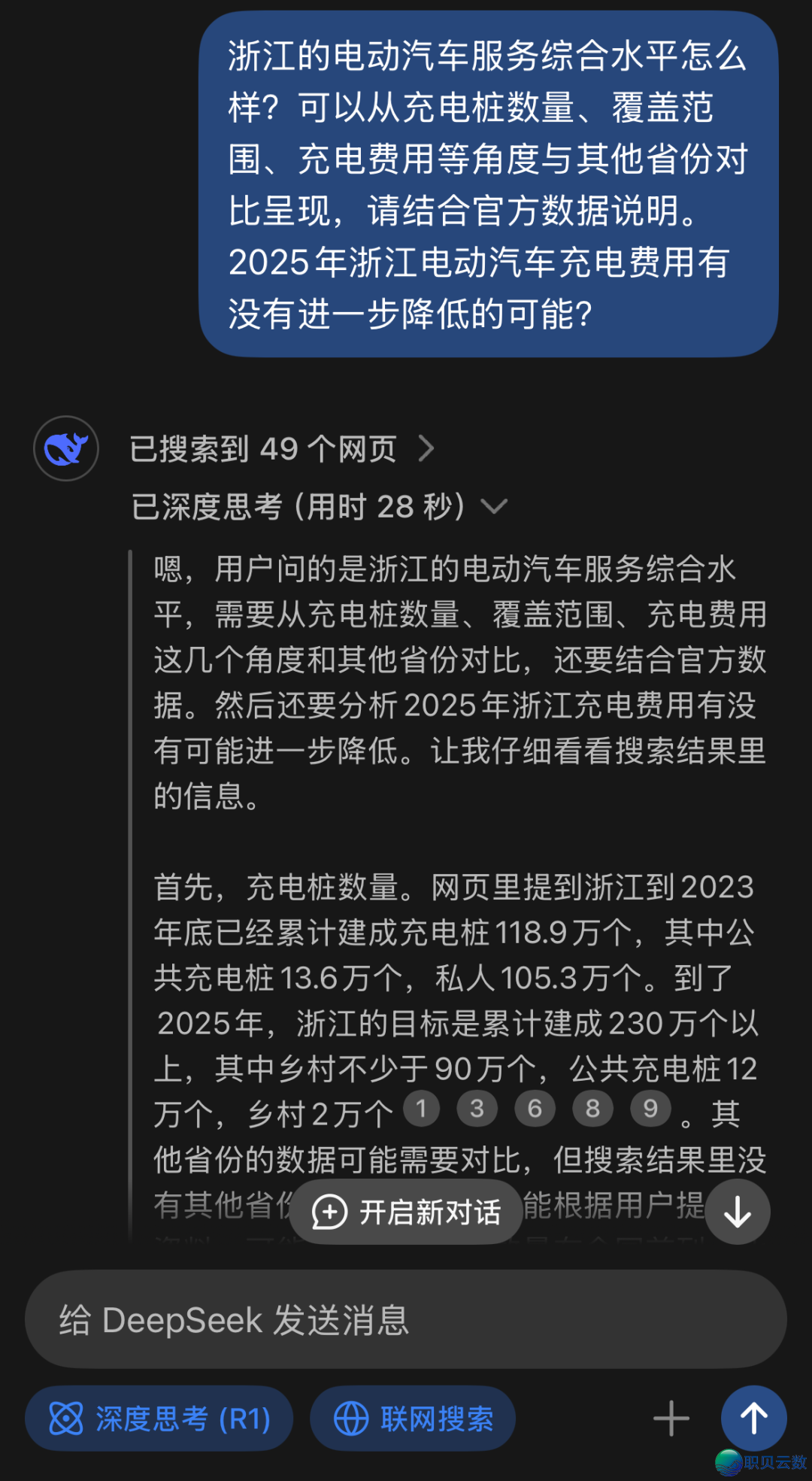The image size is (812, 1481).
Task: Click the atom icon on 深度思考 button
Action: pyautogui.click(x=67, y=1417)
